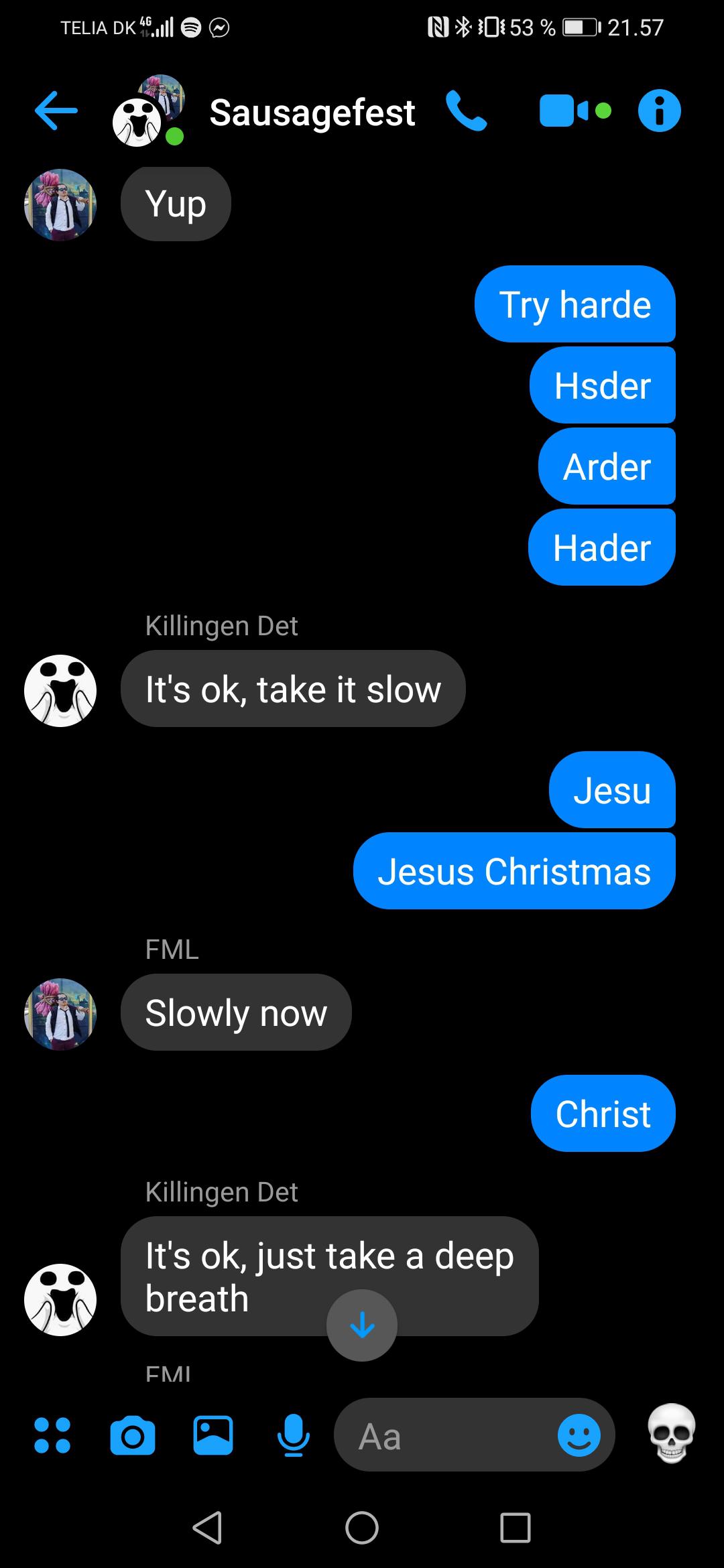This screenshot has width=724, height=1568.
Task: Jump to latest messages with down arrow
Action: click(362, 1325)
